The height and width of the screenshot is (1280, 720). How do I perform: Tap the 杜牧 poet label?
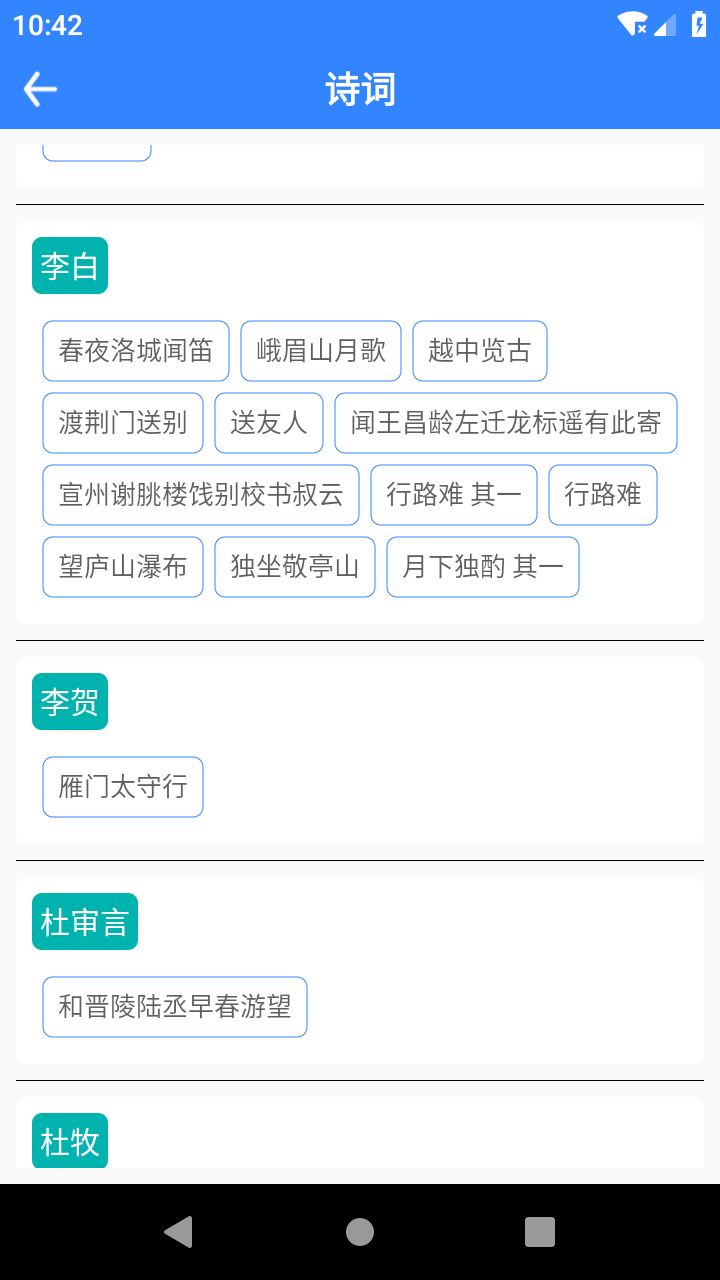(69, 1140)
